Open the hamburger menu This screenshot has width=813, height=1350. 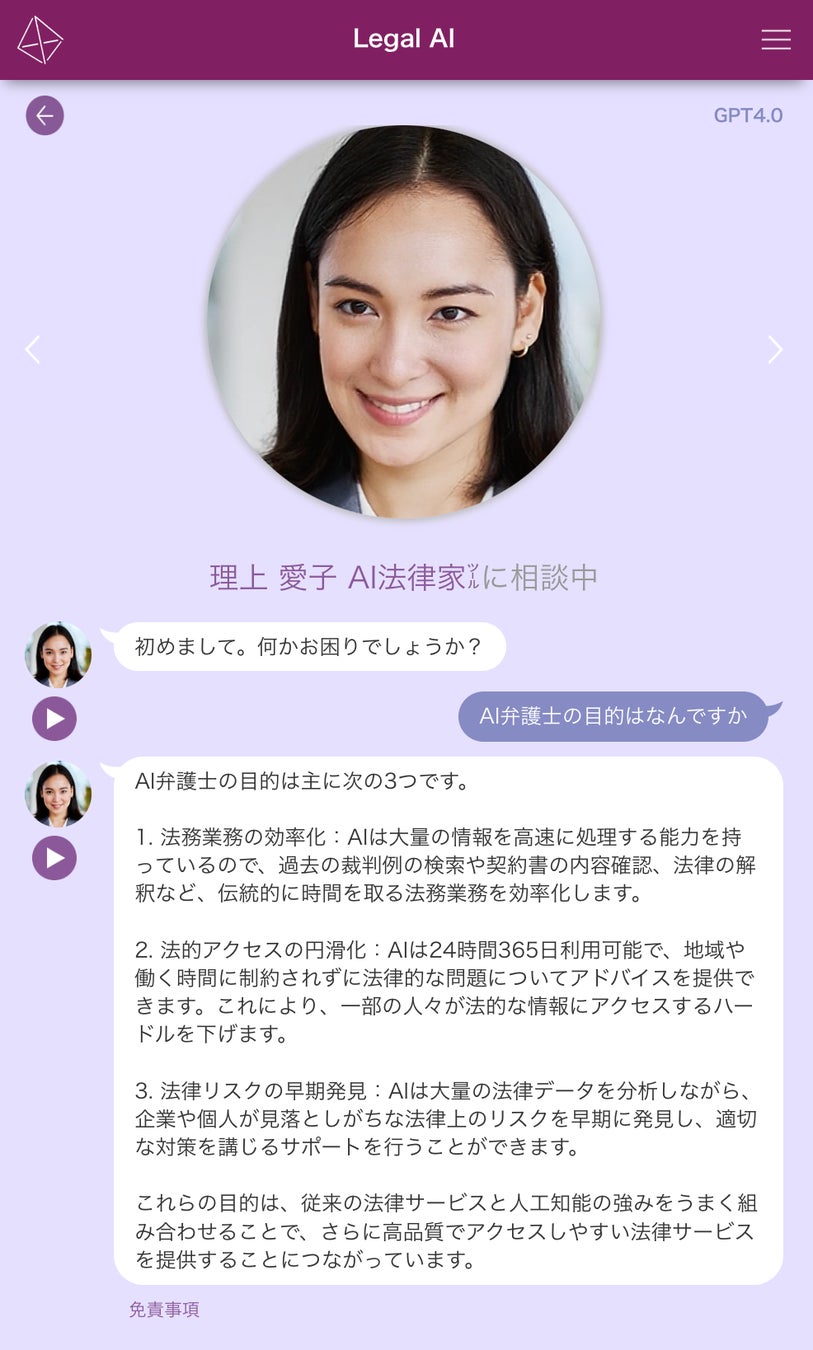point(775,40)
